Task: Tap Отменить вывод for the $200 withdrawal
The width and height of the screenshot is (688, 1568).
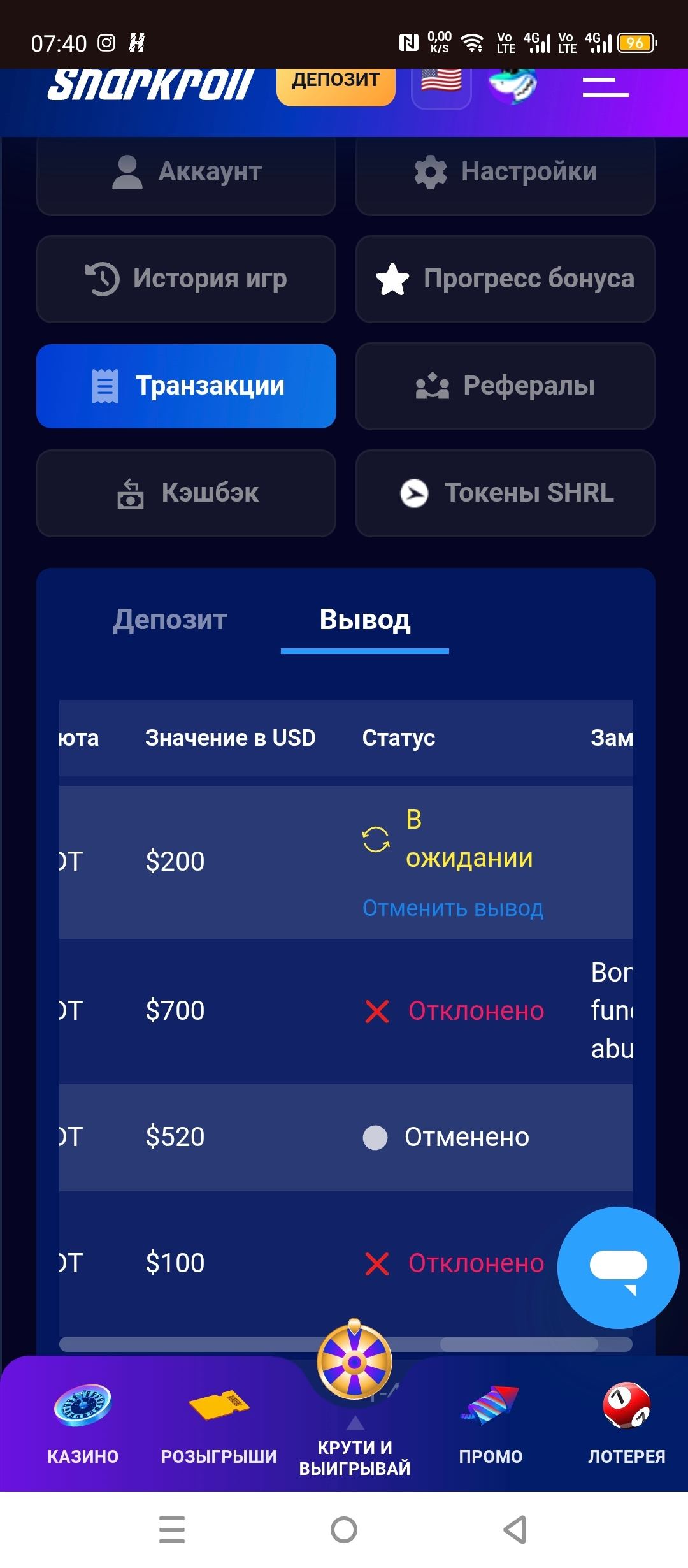Action: [x=453, y=908]
